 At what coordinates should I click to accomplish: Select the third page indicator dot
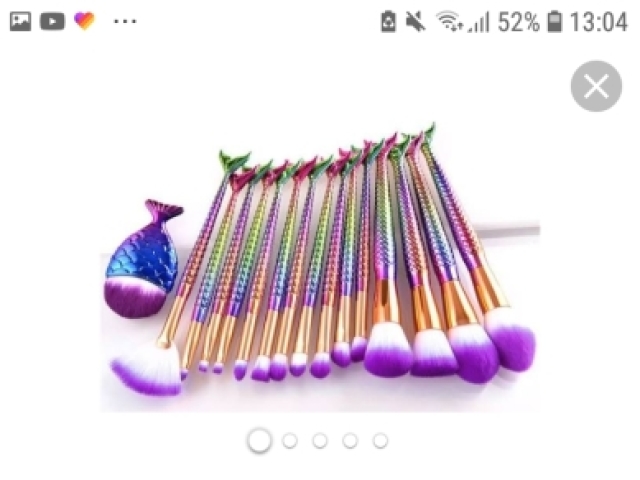pyautogui.click(x=320, y=440)
